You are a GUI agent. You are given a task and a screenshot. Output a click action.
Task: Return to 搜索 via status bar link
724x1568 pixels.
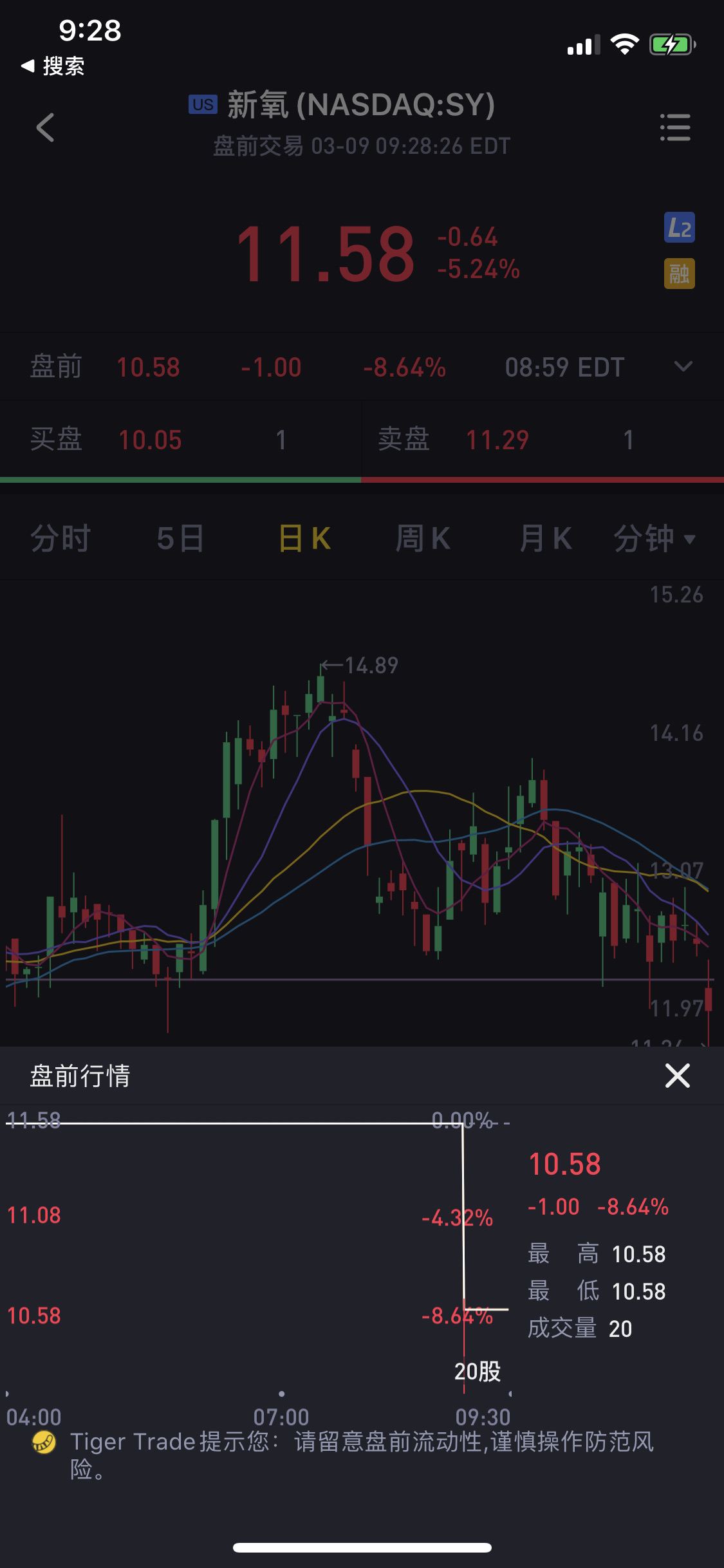53,66
